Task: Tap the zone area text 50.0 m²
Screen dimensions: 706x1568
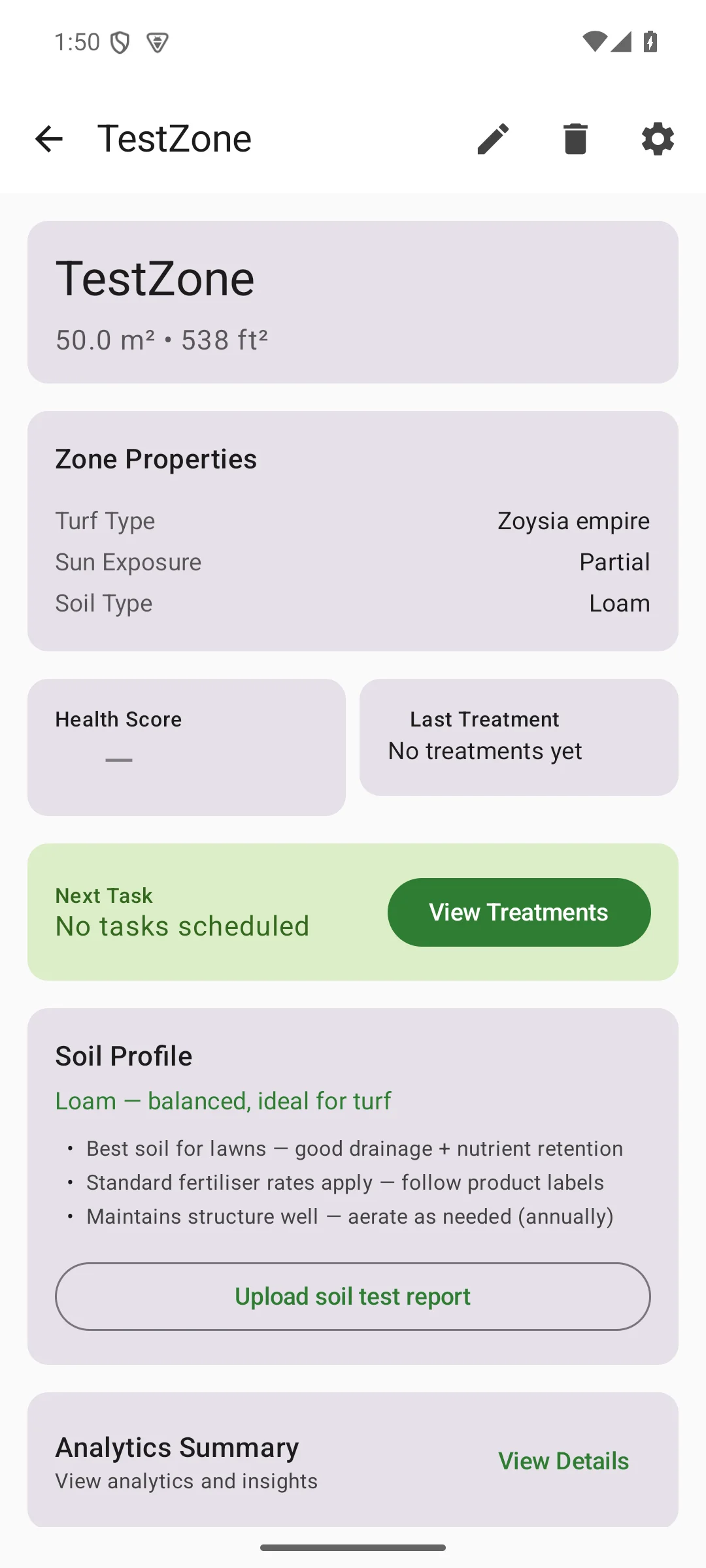Action: point(162,339)
